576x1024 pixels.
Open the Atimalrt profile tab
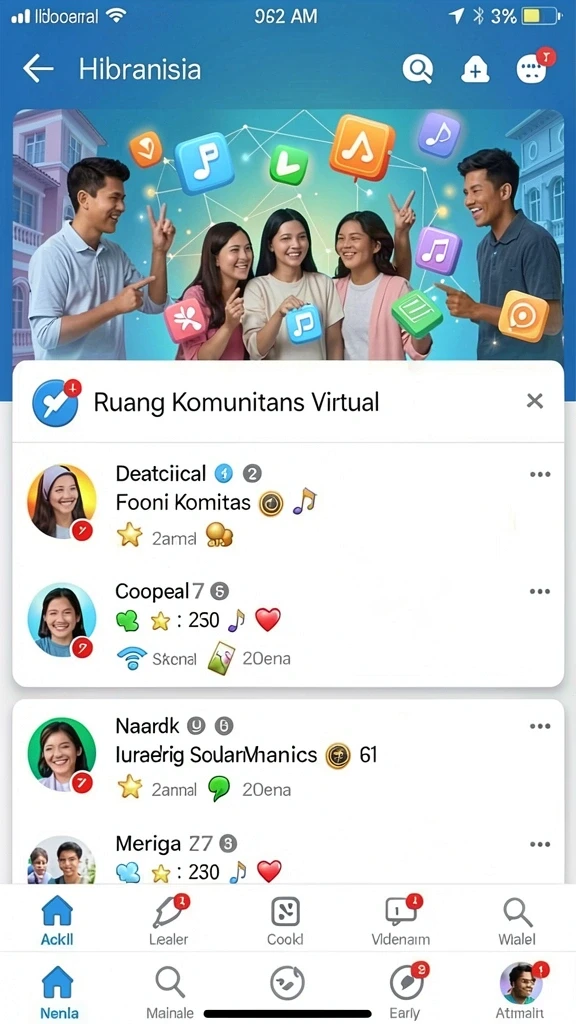coord(521,989)
